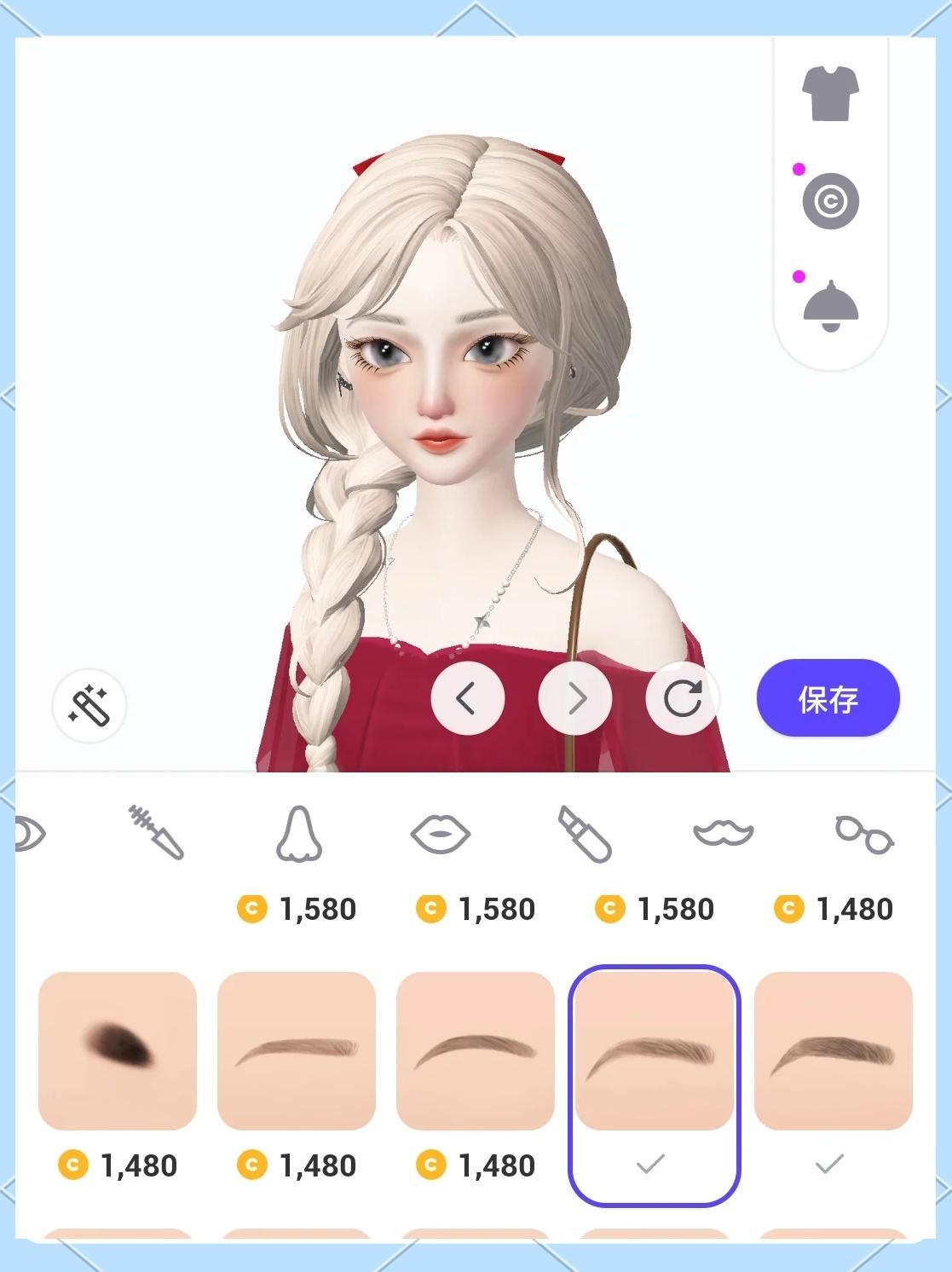
Task: Switch to the eye category tab
Action: coord(30,833)
